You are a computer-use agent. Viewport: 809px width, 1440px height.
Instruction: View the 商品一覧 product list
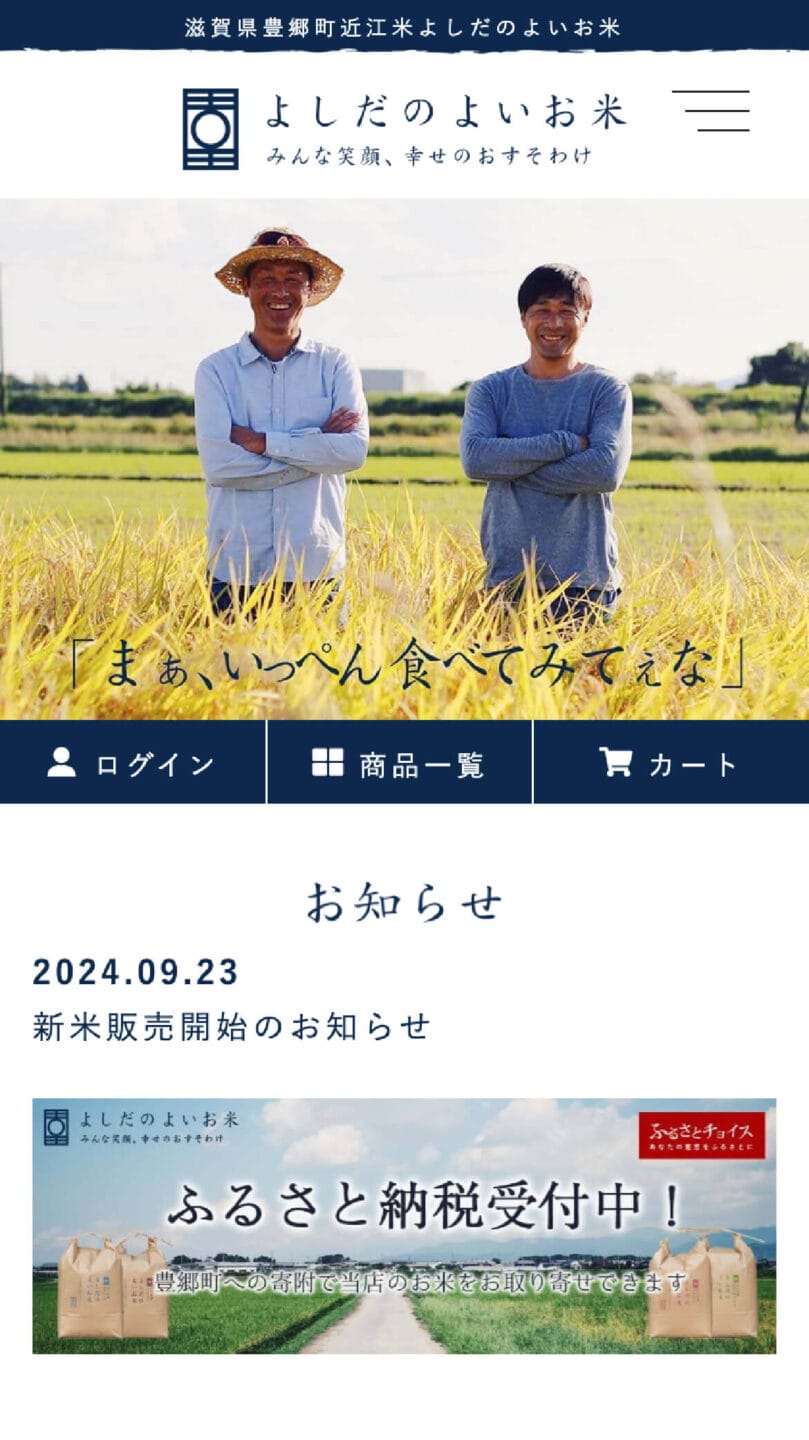(x=399, y=763)
